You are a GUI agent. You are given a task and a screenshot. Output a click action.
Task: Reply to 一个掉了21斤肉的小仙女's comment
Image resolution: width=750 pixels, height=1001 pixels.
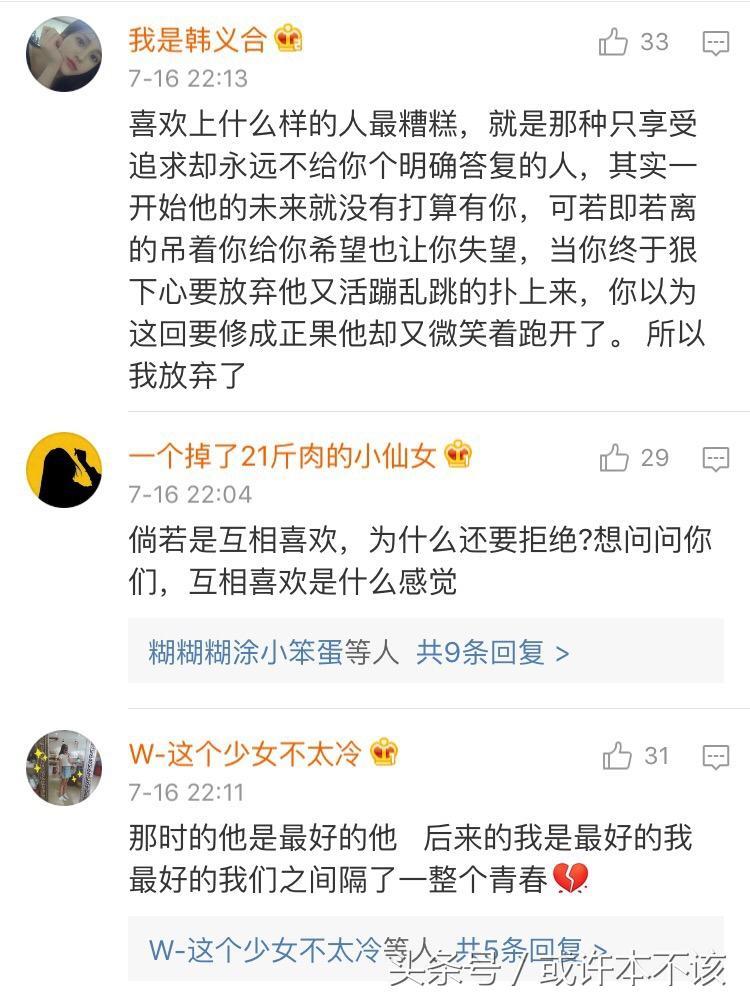(x=716, y=458)
